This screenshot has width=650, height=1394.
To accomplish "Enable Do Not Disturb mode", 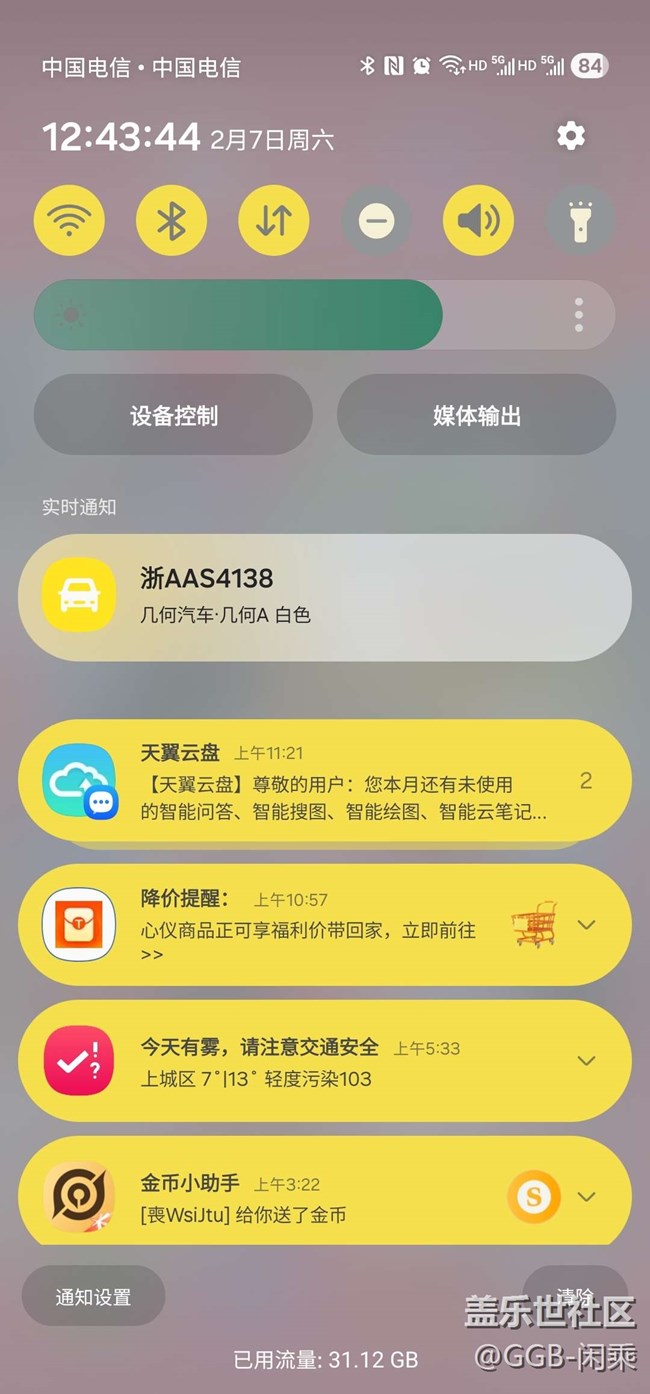I will [x=376, y=221].
